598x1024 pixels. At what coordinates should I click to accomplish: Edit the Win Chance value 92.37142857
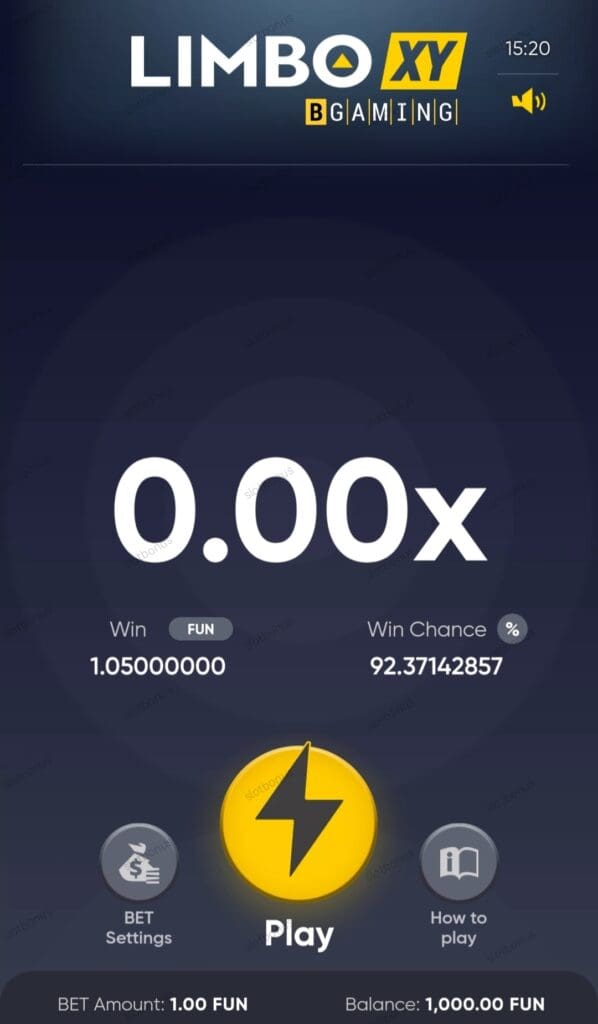pos(437,667)
